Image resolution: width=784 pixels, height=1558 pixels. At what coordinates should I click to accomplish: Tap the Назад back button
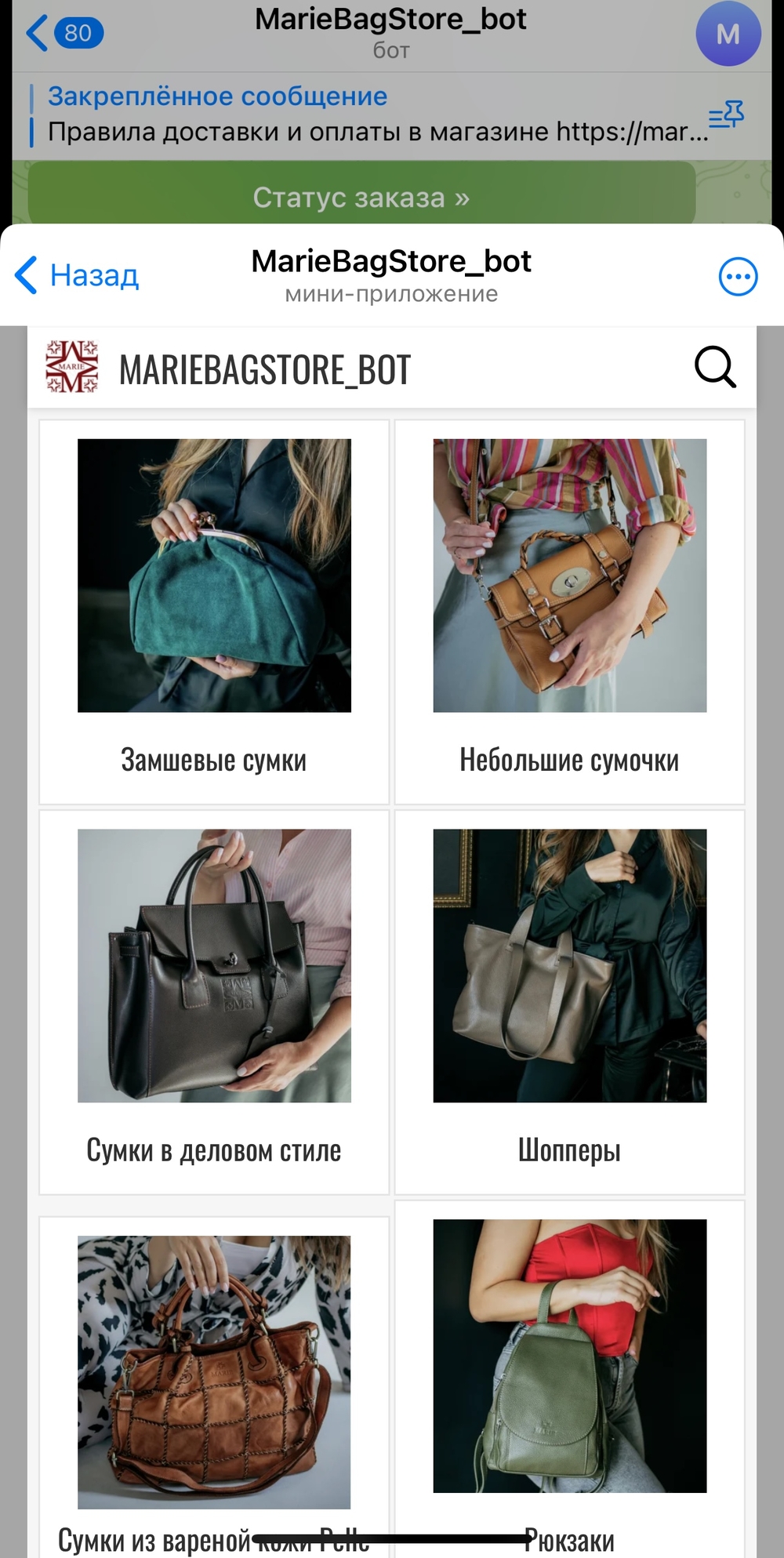(77, 276)
